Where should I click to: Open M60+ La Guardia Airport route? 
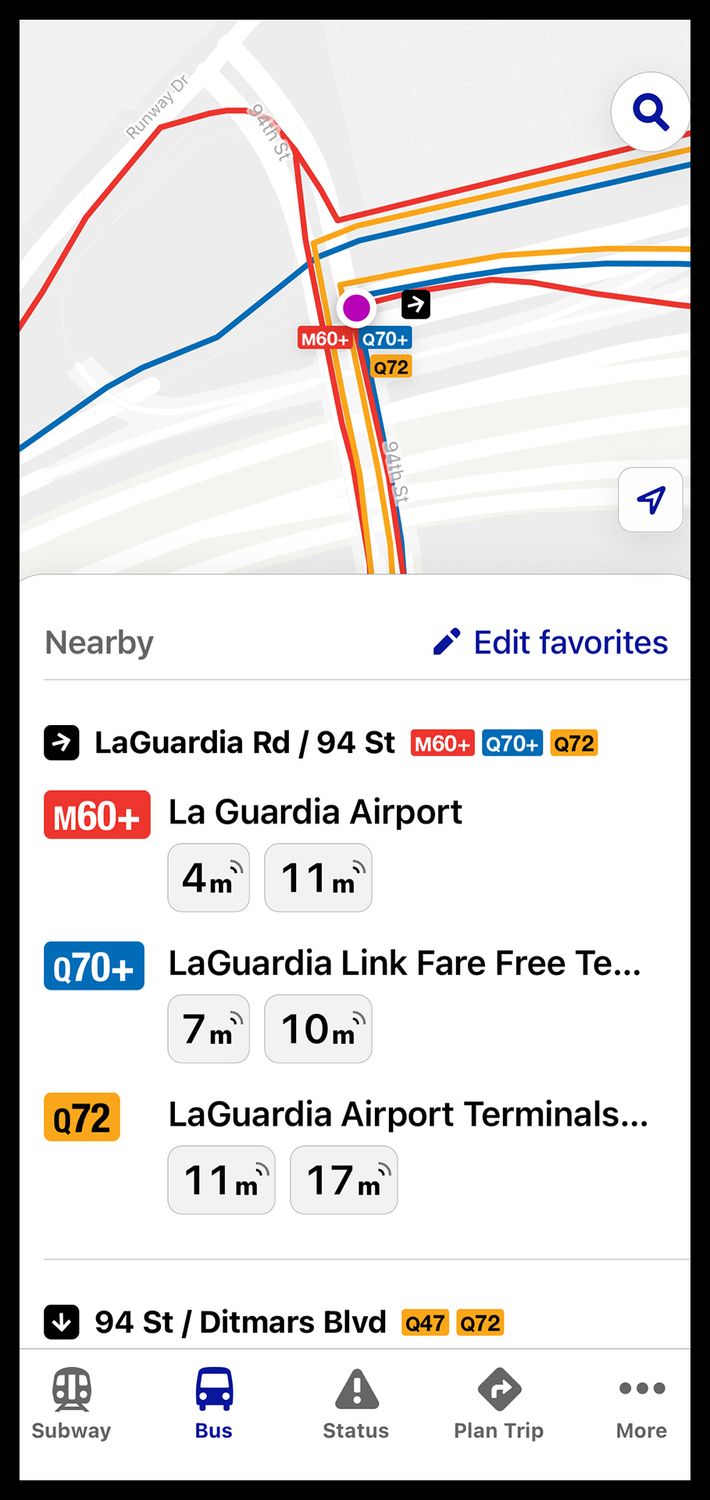tap(314, 812)
